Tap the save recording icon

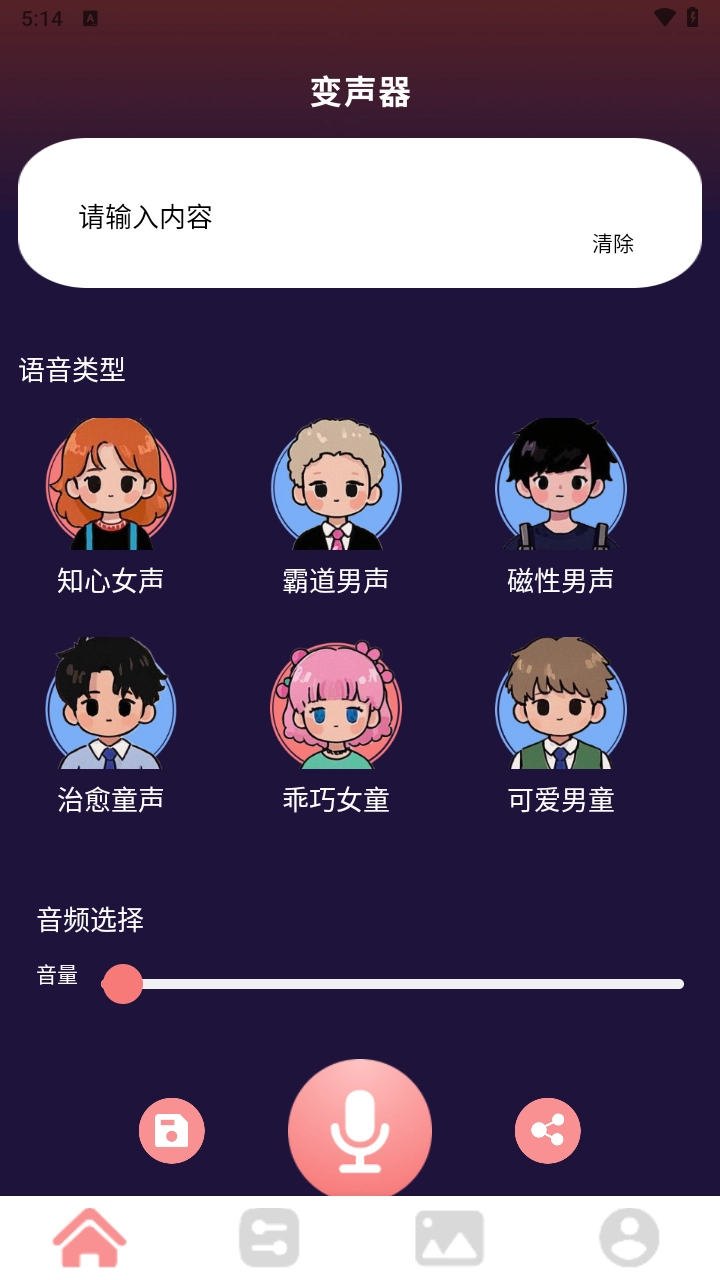(x=171, y=1130)
